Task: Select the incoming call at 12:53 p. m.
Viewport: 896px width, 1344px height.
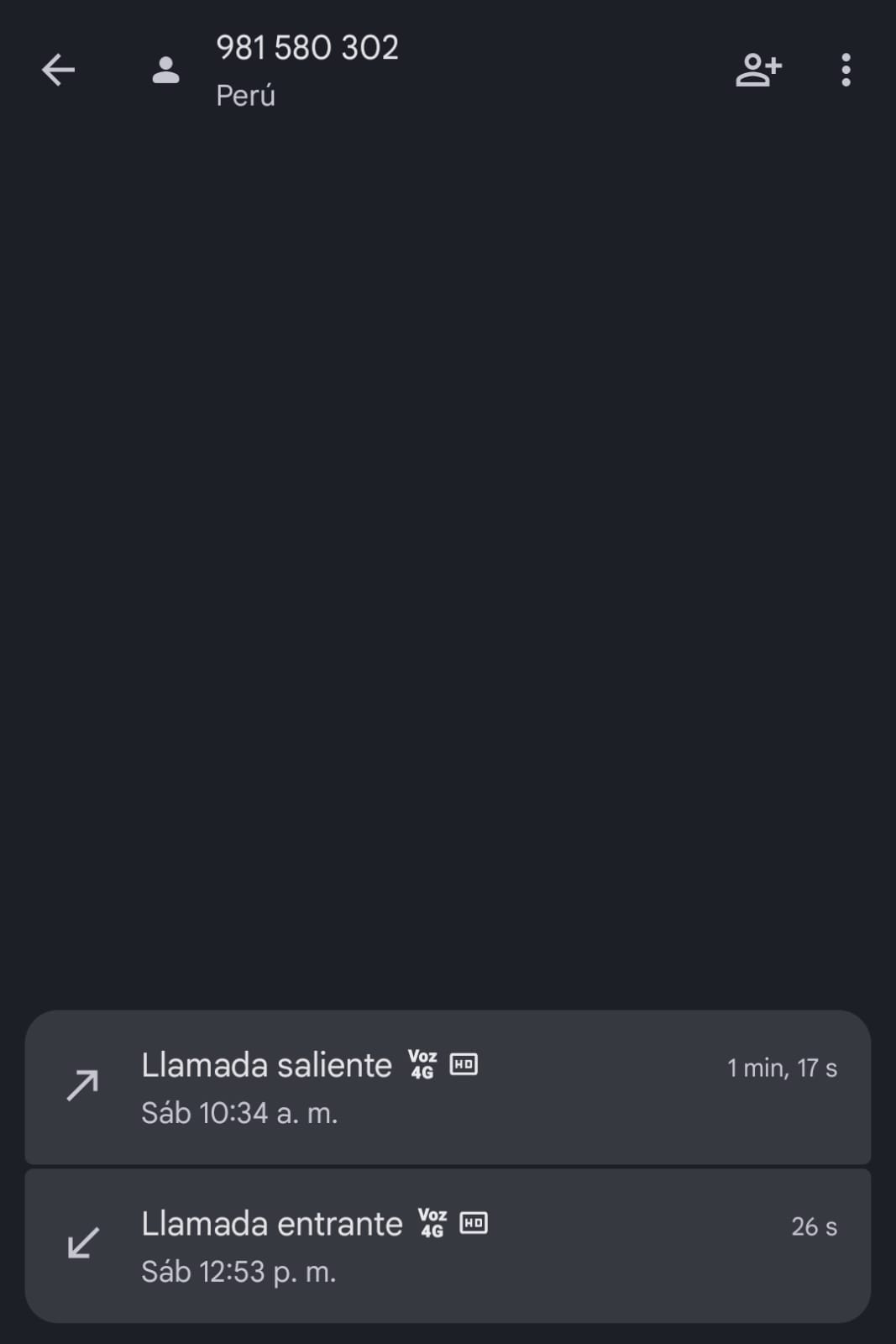Action: click(448, 1246)
